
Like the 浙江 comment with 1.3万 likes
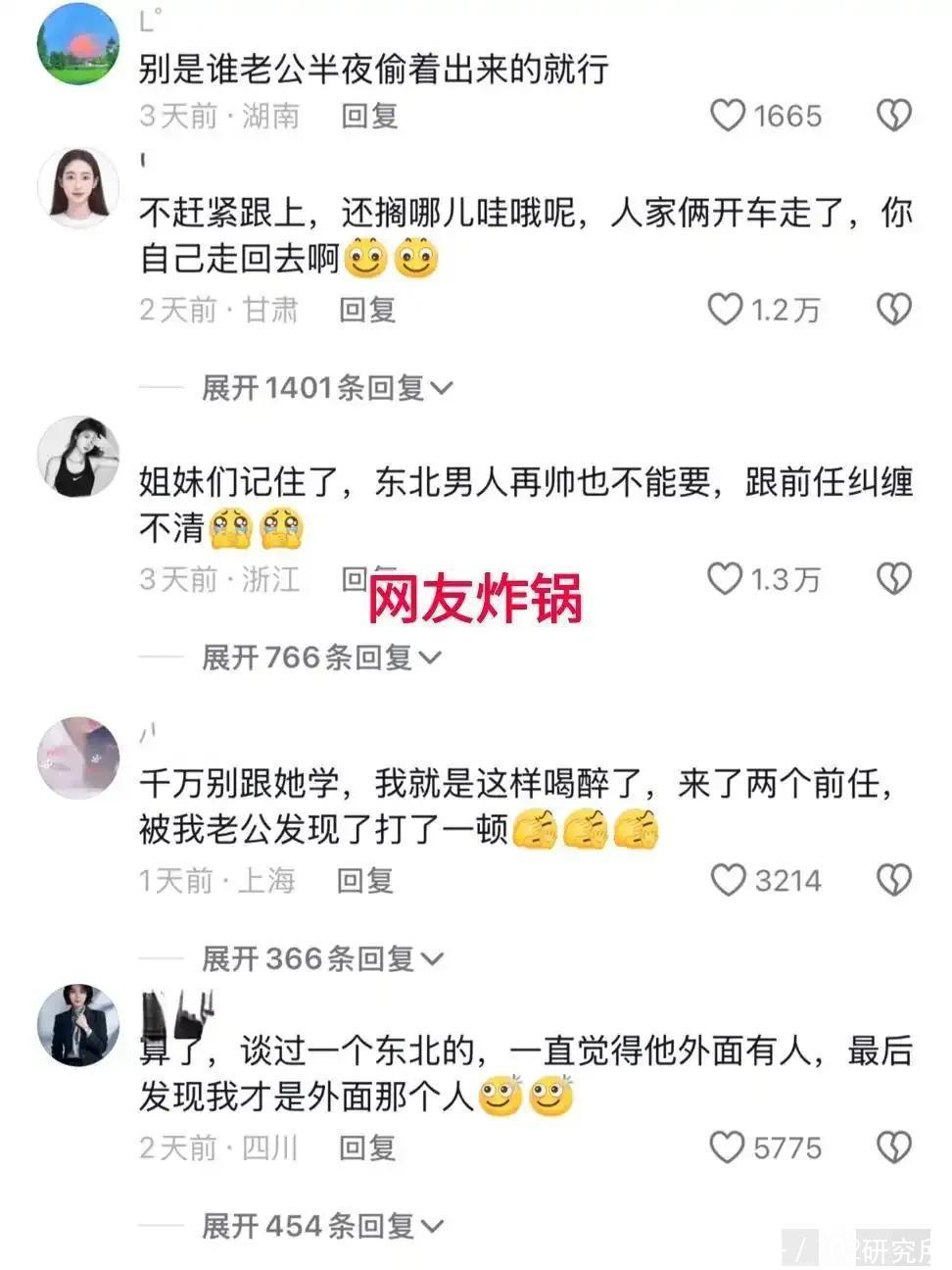click(x=726, y=579)
